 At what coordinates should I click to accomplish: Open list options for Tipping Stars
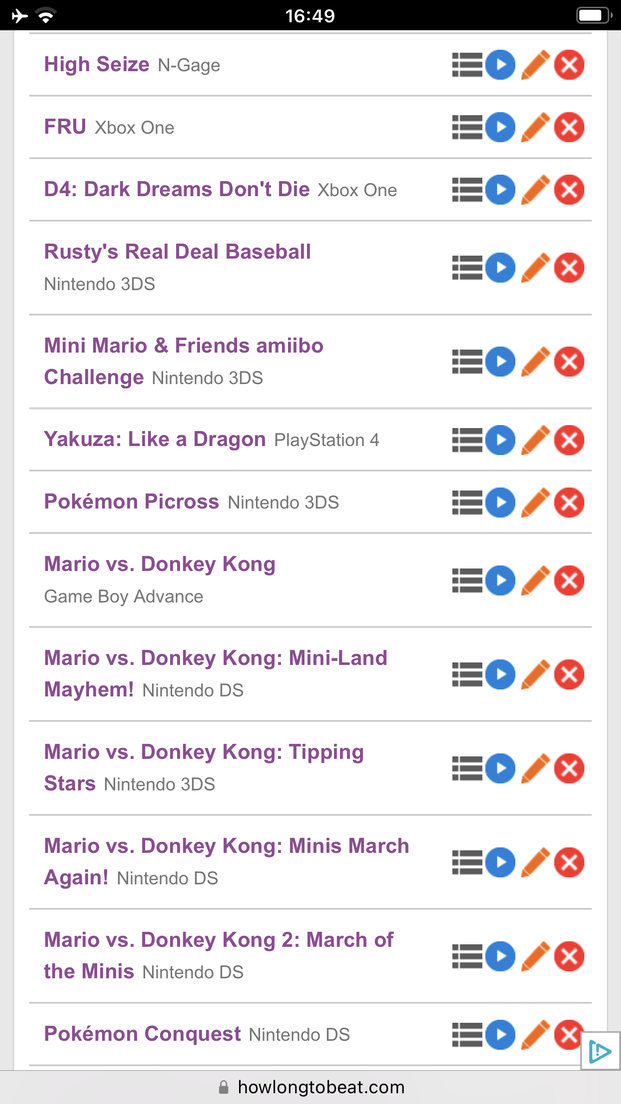pyautogui.click(x=467, y=768)
